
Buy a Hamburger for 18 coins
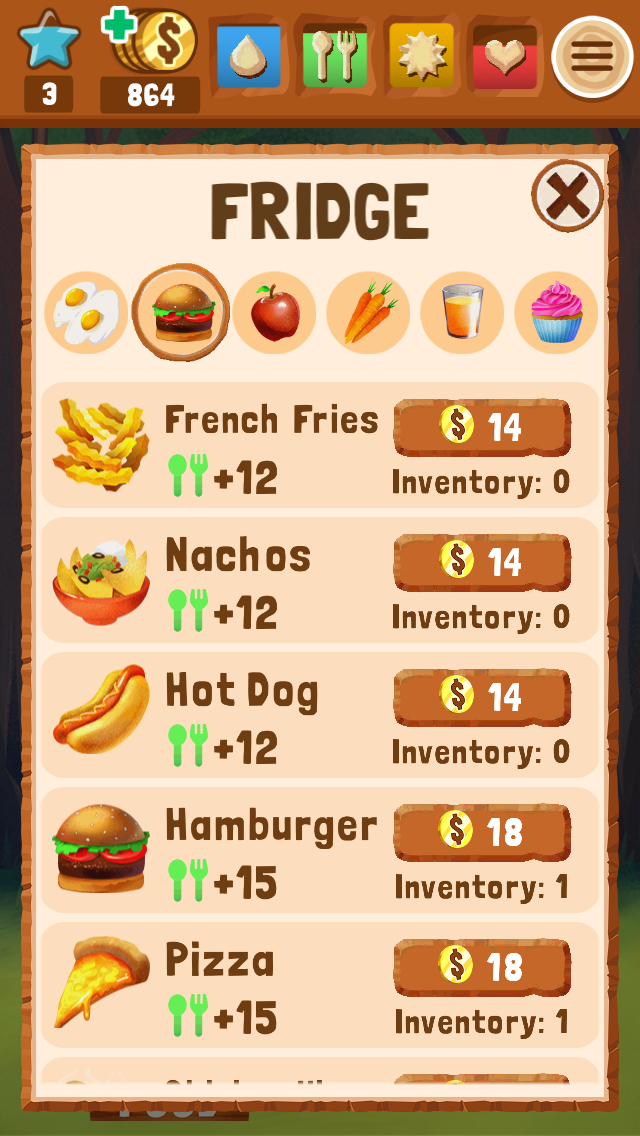click(x=482, y=830)
